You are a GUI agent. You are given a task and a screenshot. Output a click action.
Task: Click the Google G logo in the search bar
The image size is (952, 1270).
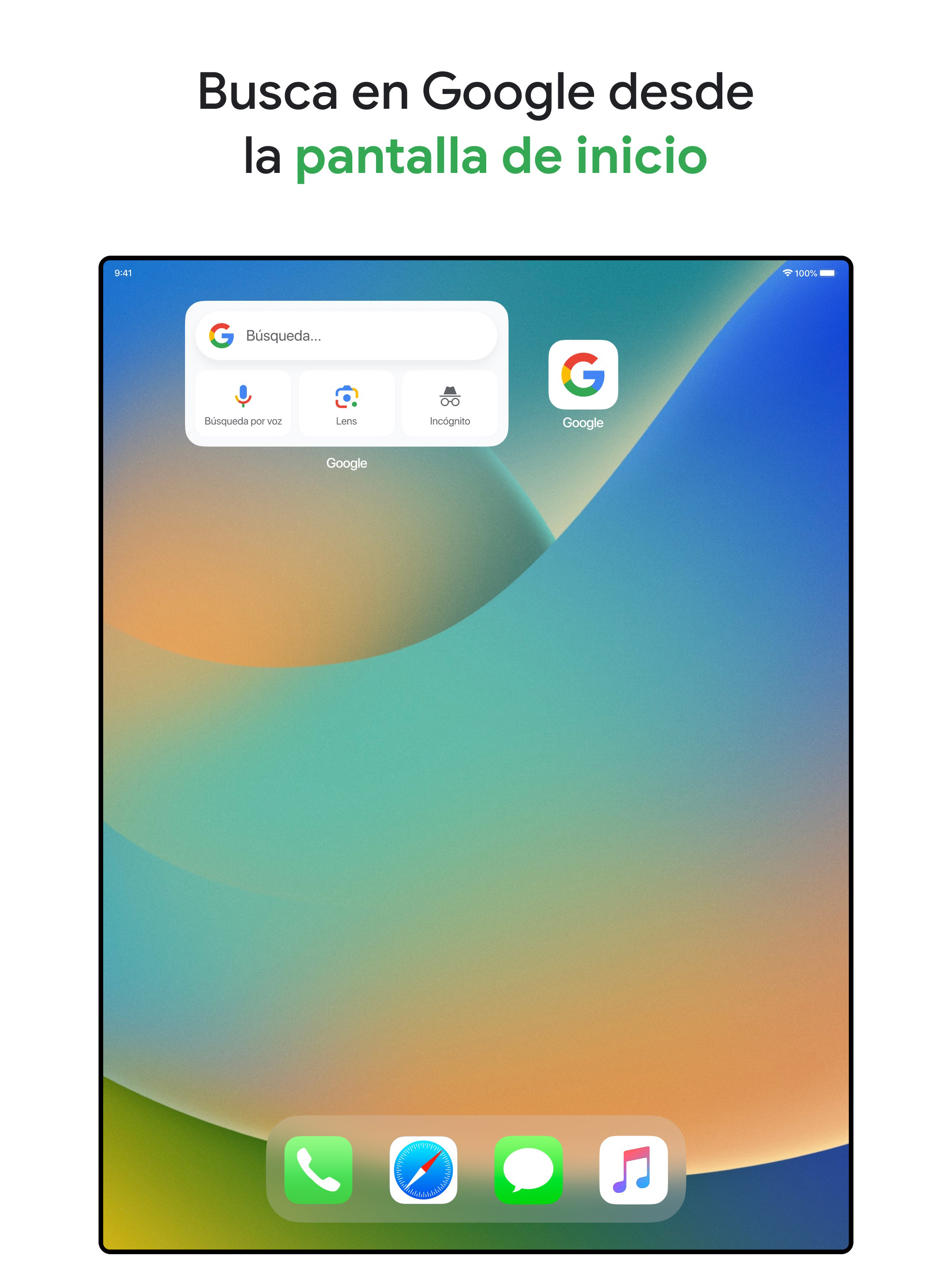(x=223, y=335)
